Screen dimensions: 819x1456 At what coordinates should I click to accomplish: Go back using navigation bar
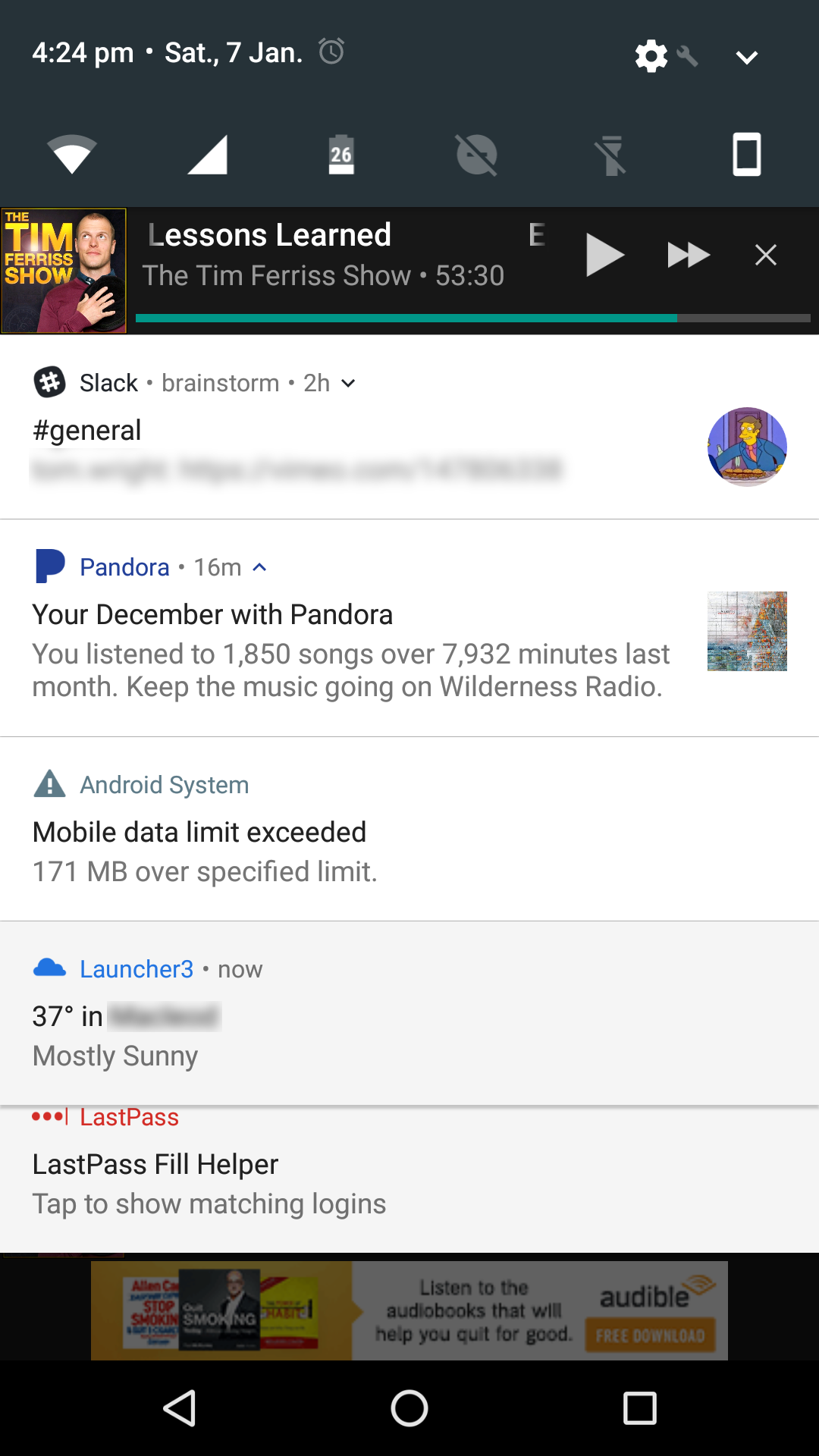pos(180,1408)
